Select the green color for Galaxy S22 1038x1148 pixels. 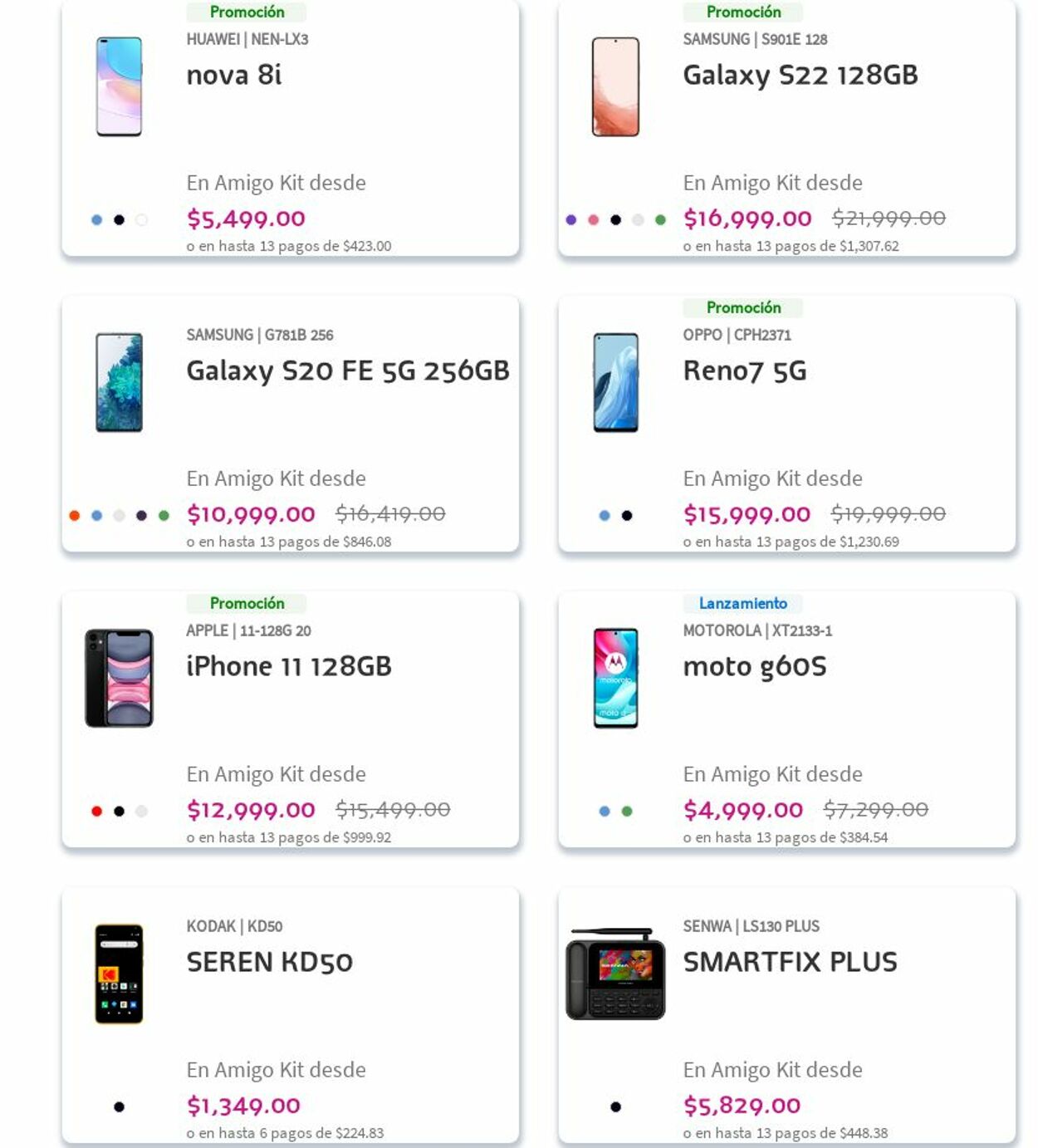(x=660, y=220)
